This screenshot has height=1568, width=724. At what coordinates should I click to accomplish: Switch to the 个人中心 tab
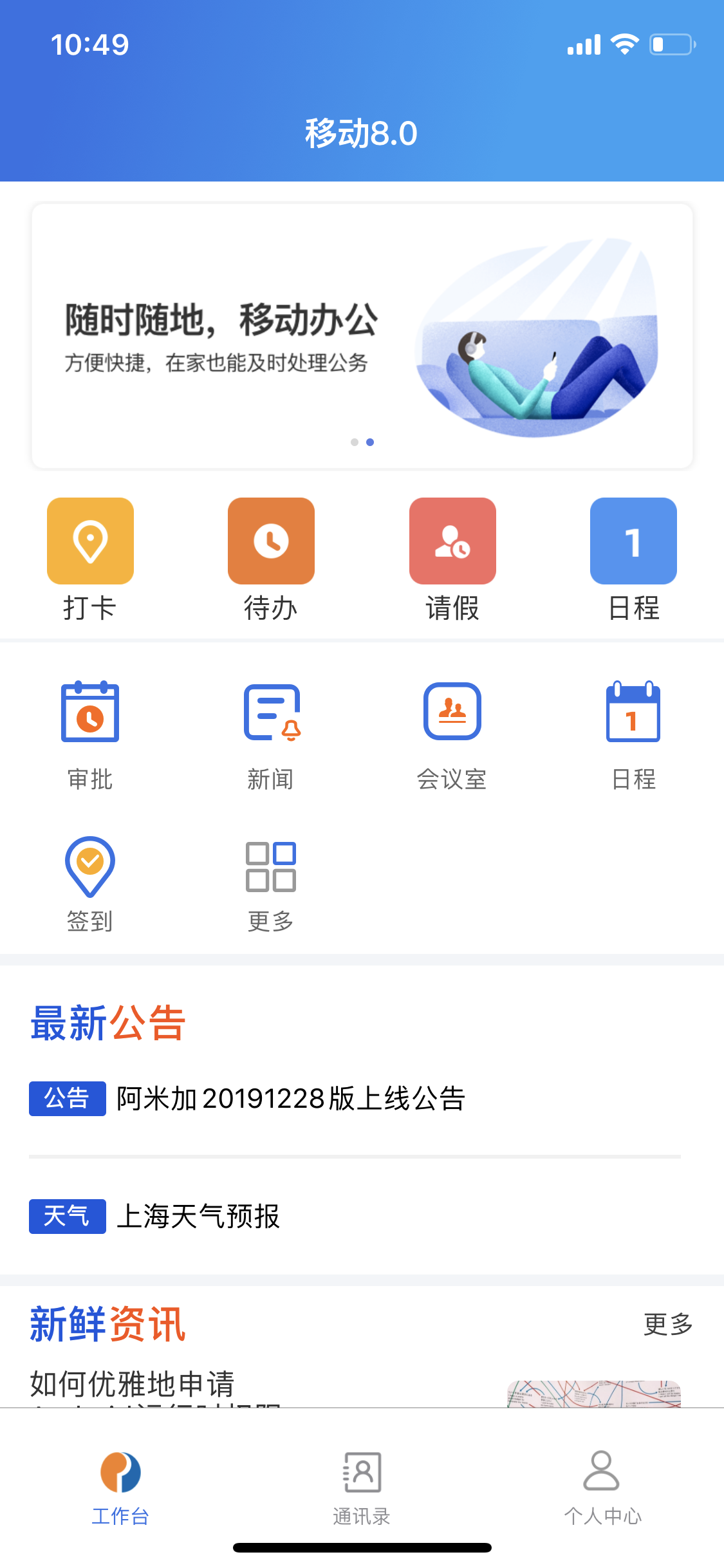tap(602, 1487)
